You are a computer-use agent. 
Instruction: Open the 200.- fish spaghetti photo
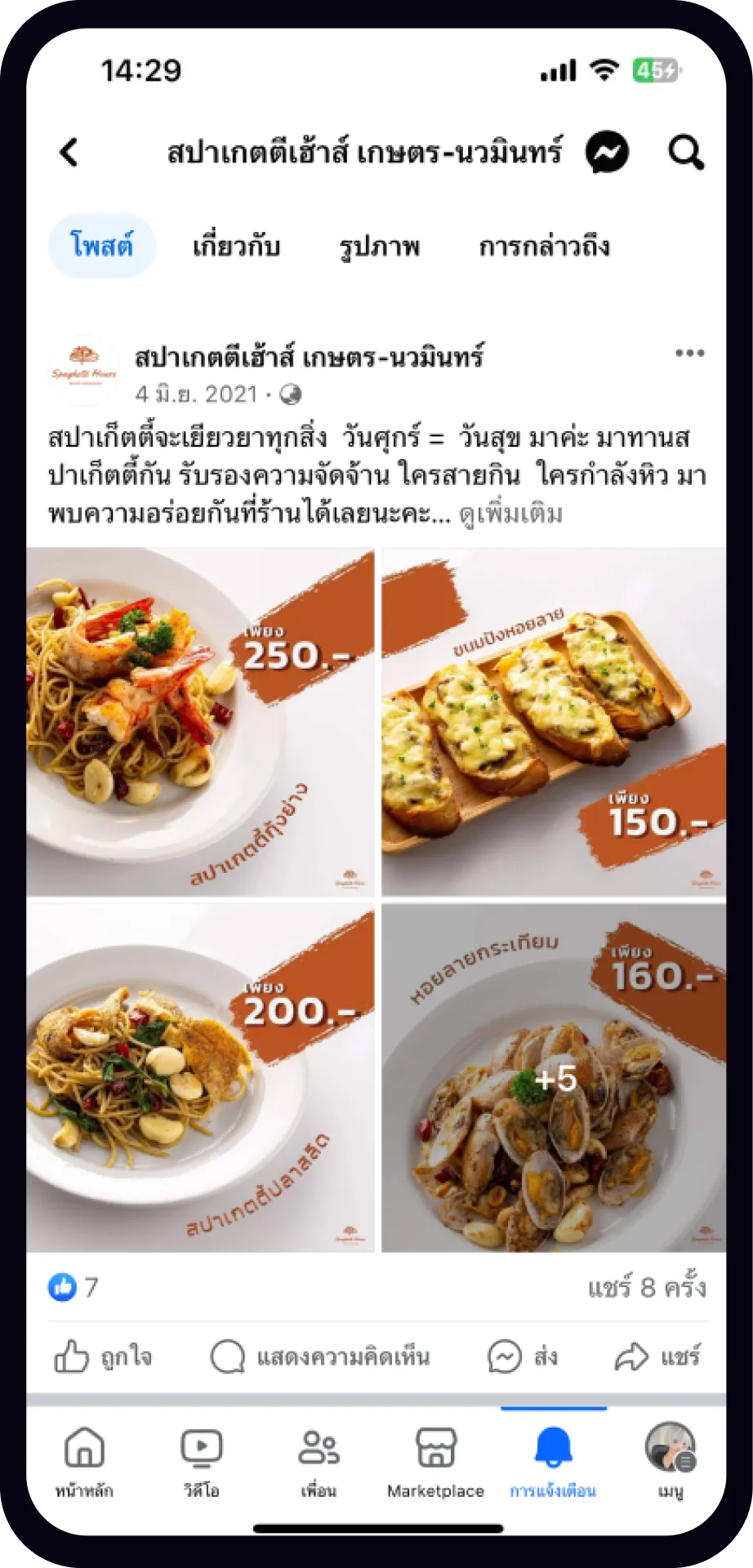(200, 1077)
